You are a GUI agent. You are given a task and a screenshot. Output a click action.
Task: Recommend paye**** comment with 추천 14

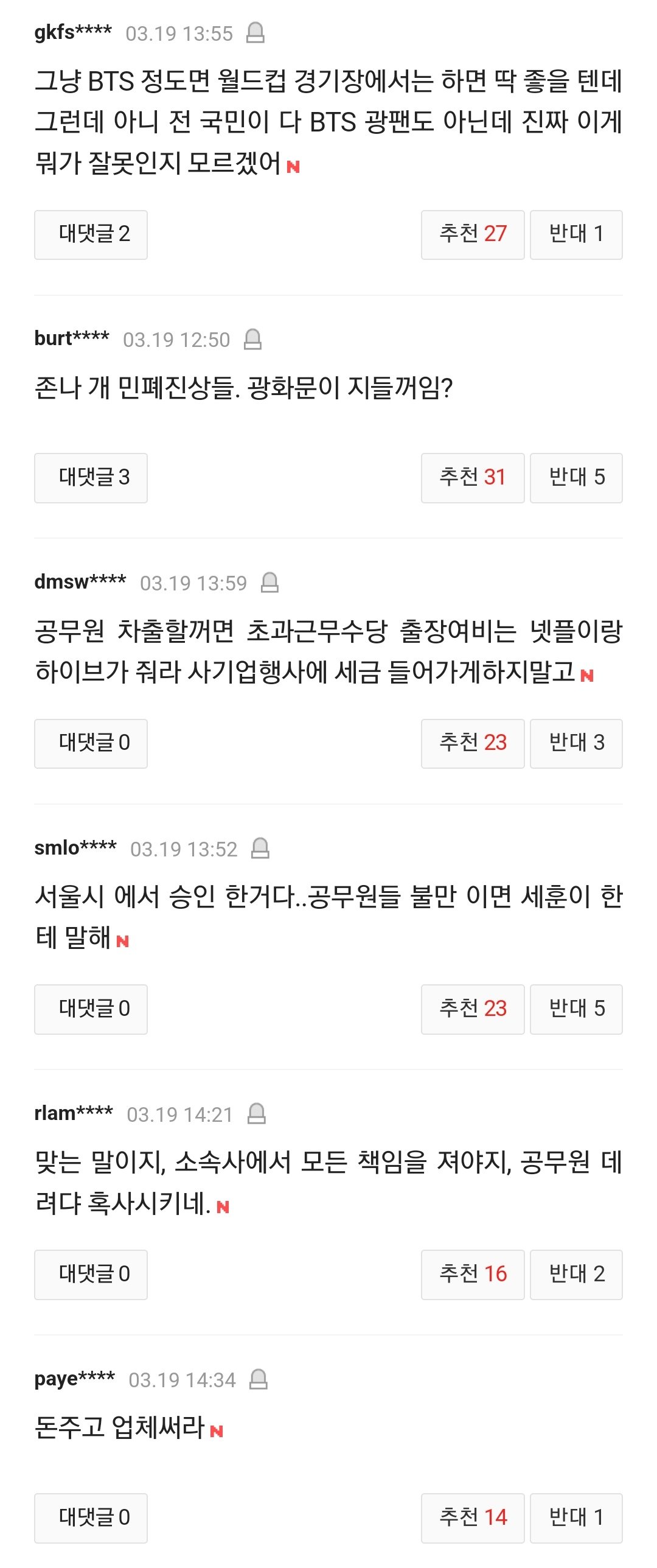(x=473, y=1517)
